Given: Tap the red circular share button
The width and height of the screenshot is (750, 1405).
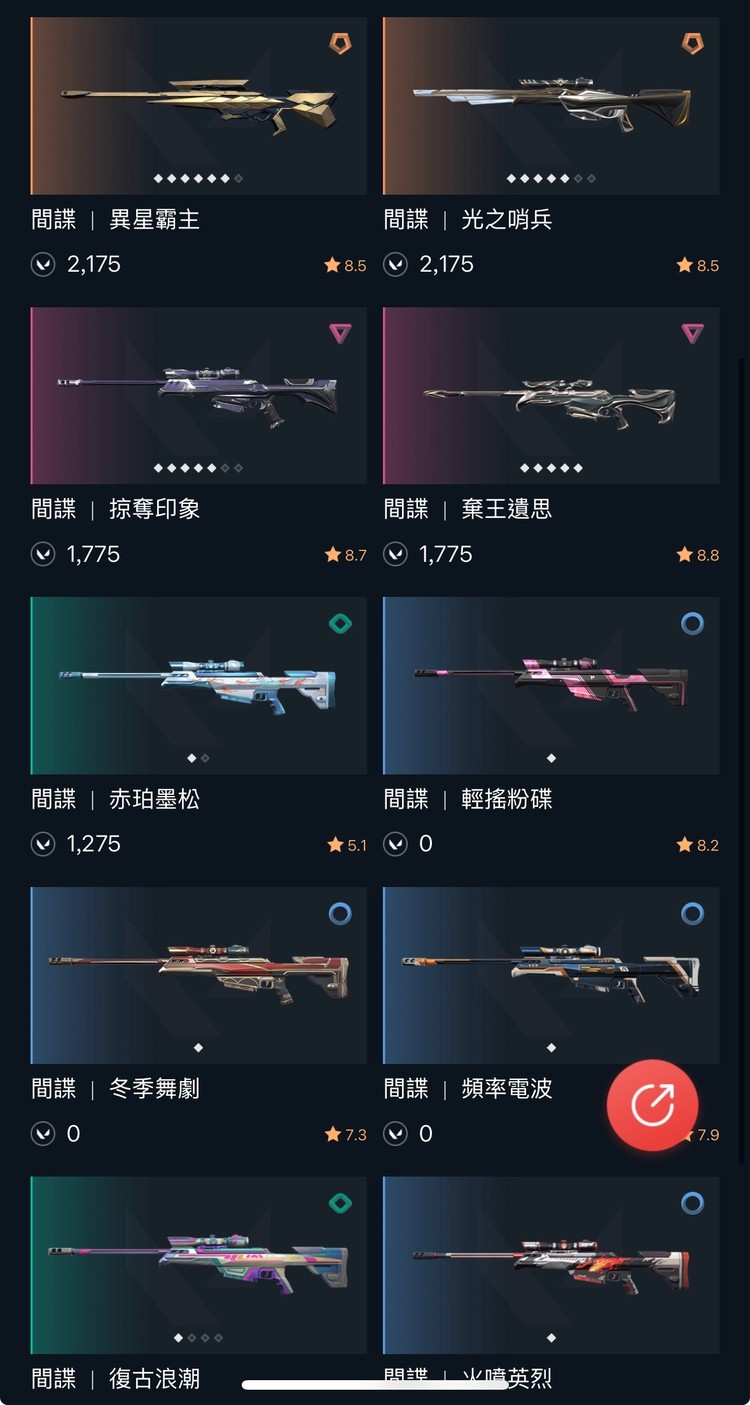Looking at the screenshot, I should tap(653, 1105).
